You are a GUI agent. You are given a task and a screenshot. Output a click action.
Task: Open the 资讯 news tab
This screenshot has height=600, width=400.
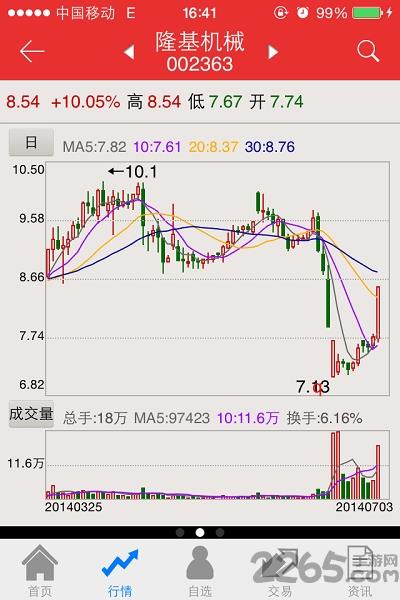(x=360, y=571)
